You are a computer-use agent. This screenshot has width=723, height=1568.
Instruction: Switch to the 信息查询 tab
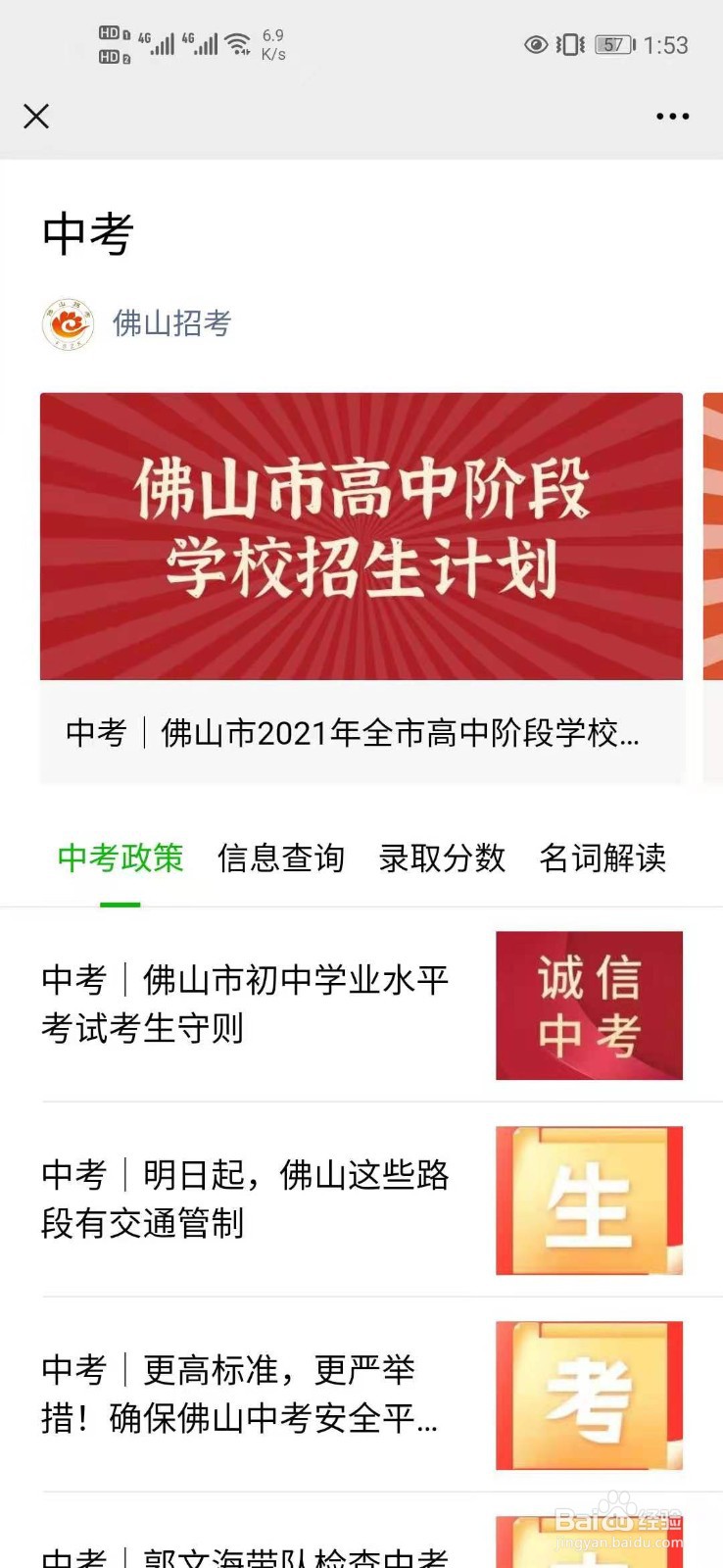tap(282, 857)
